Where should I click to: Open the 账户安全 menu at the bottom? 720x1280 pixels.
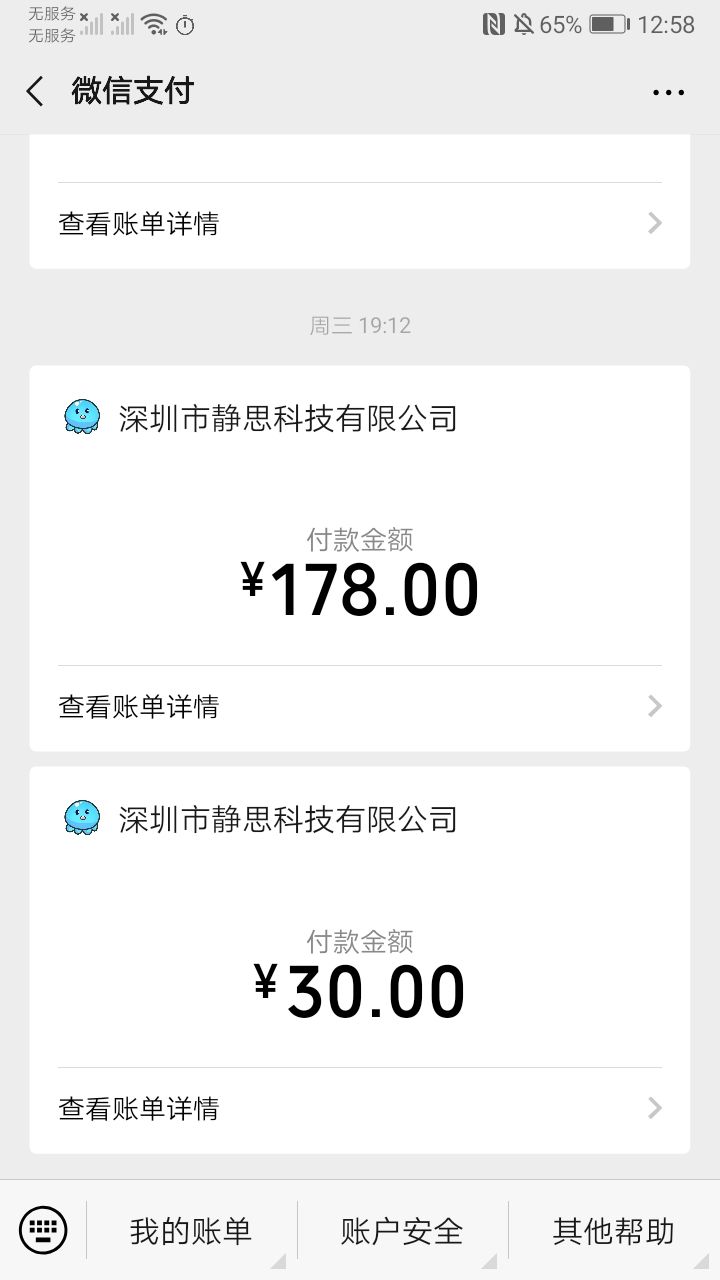tap(401, 1231)
